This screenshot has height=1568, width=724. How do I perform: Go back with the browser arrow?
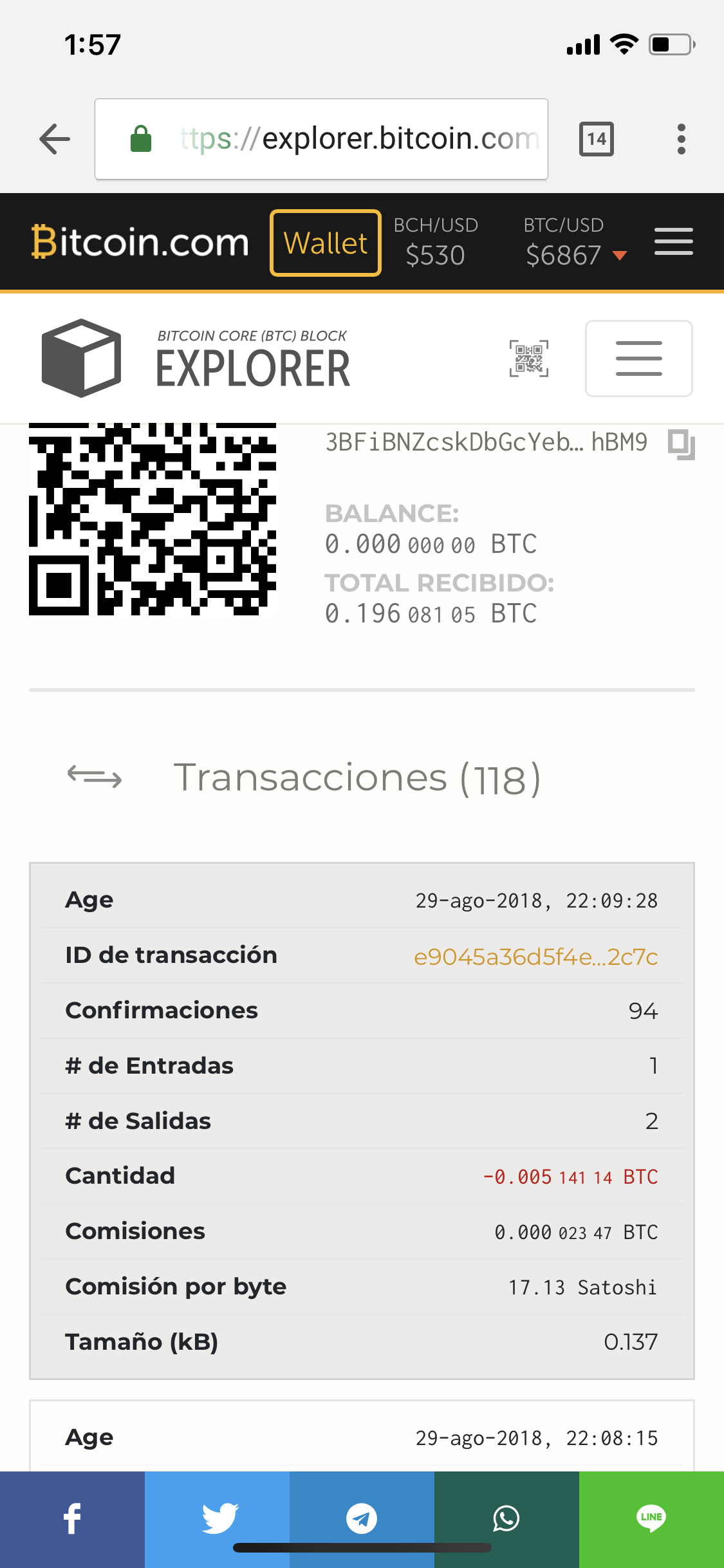(x=55, y=139)
